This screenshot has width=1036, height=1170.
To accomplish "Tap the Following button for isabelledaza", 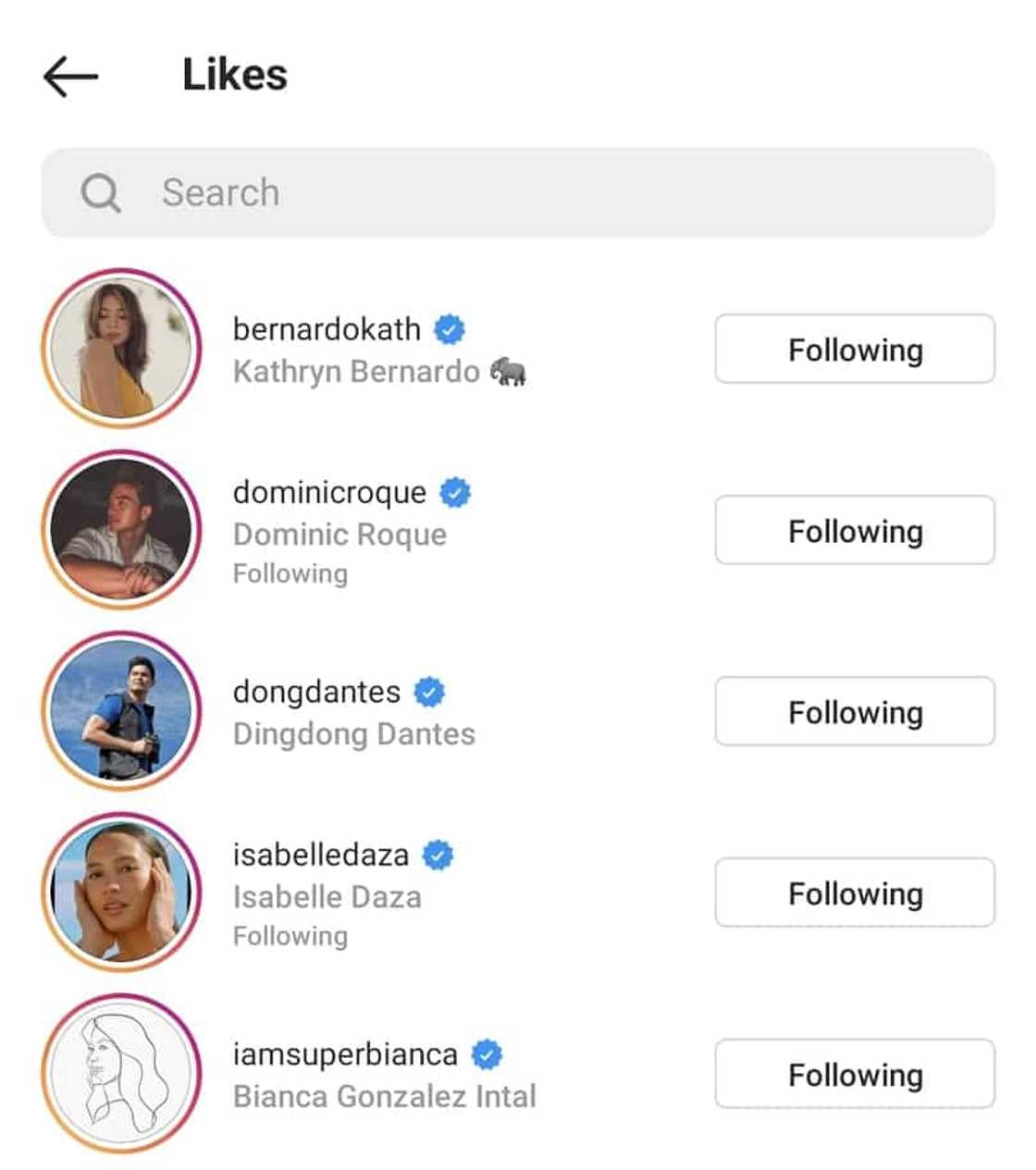I will (854, 893).
